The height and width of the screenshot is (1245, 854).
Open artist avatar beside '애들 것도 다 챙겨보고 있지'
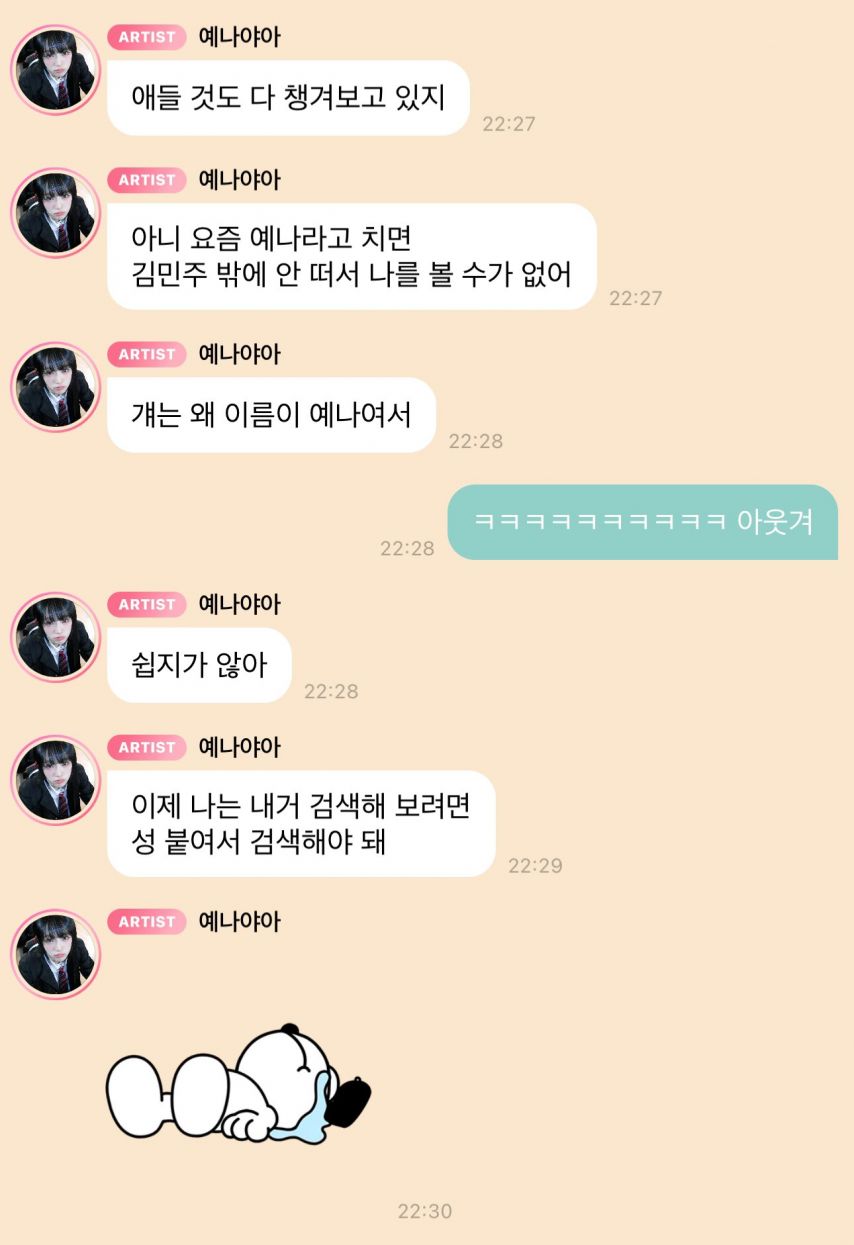pos(55,70)
